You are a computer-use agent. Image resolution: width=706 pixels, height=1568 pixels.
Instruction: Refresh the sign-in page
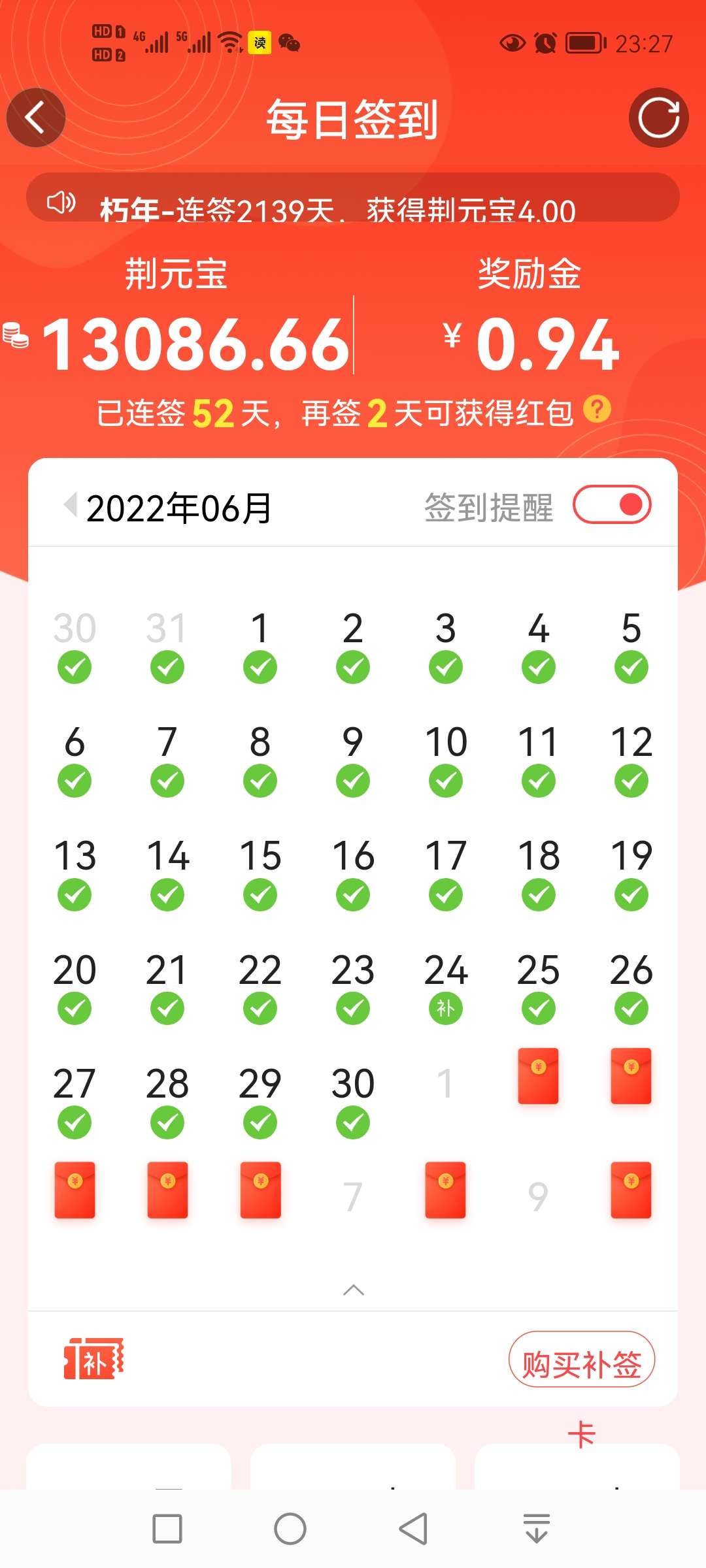click(x=658, y=118)
